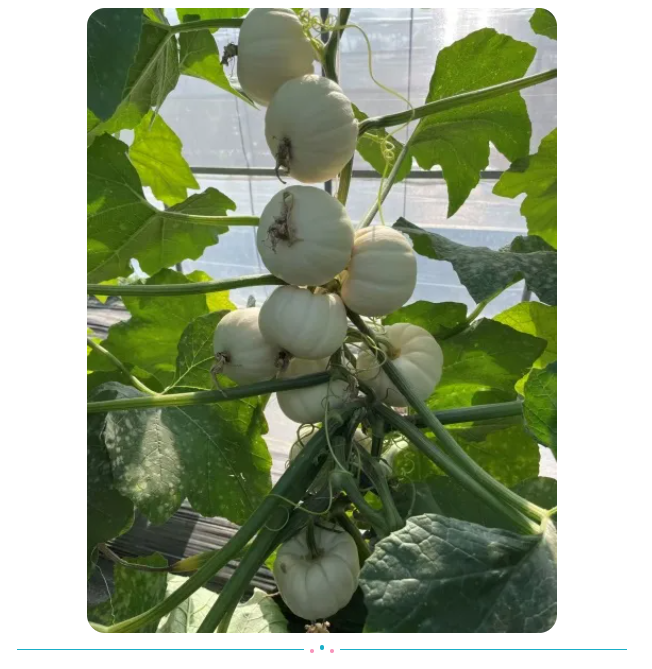Open the white pumpkins photo full screen

[321, 320]
